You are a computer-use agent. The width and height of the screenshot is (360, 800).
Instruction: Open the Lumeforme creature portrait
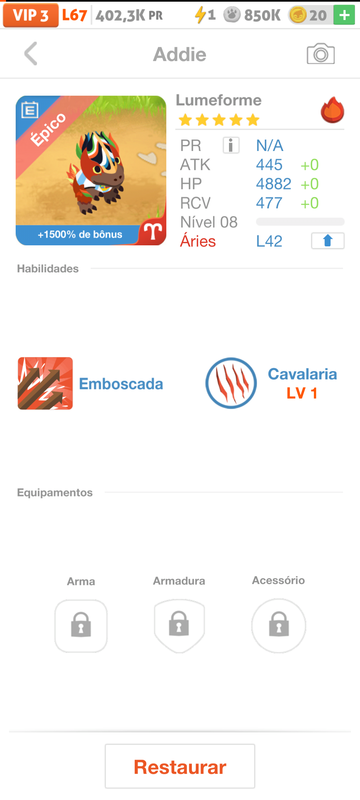tap(91, 170)
